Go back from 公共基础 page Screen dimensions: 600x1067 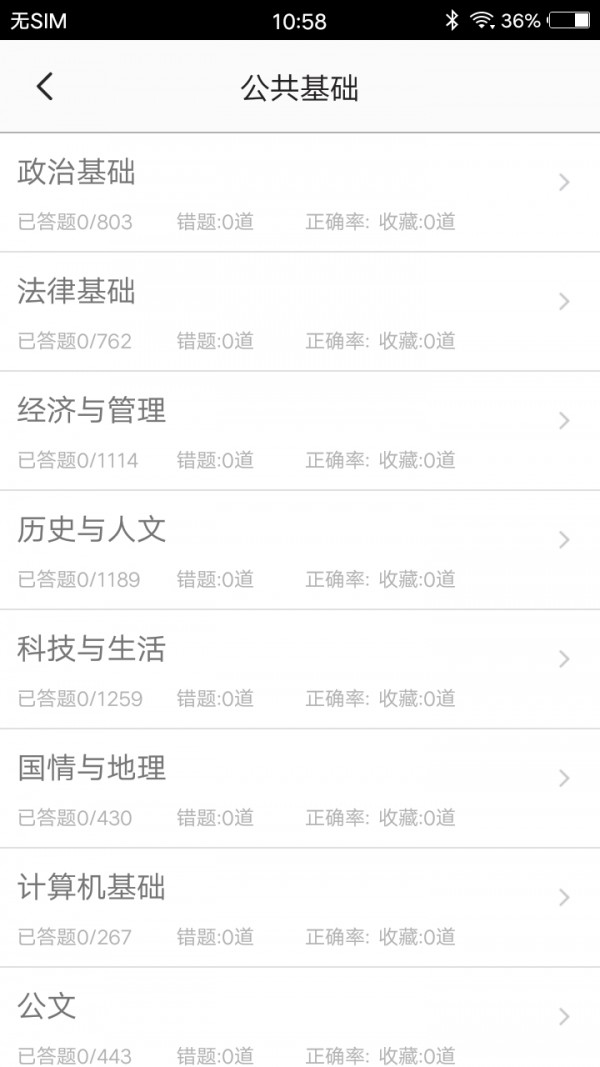(x=45, y=87)
